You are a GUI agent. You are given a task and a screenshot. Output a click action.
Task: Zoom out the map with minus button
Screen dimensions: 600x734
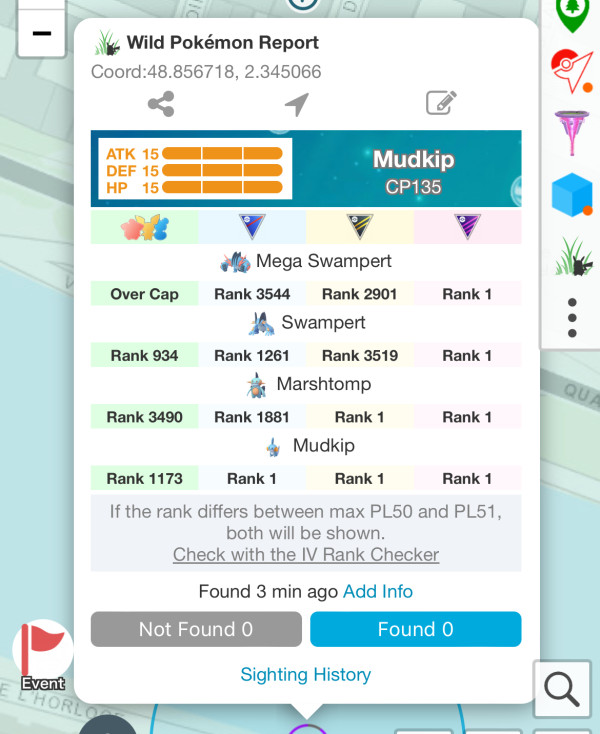[x=41, y=33]
